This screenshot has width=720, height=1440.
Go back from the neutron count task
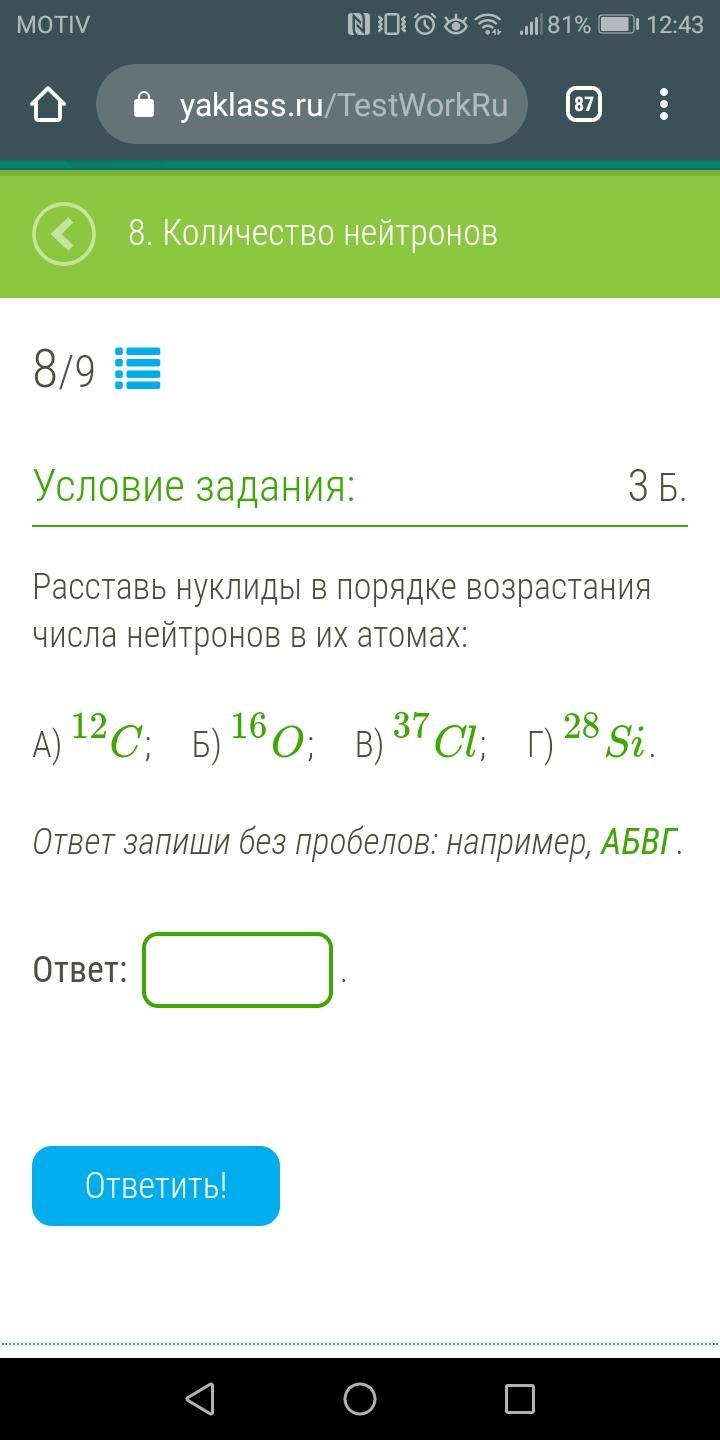64,234
